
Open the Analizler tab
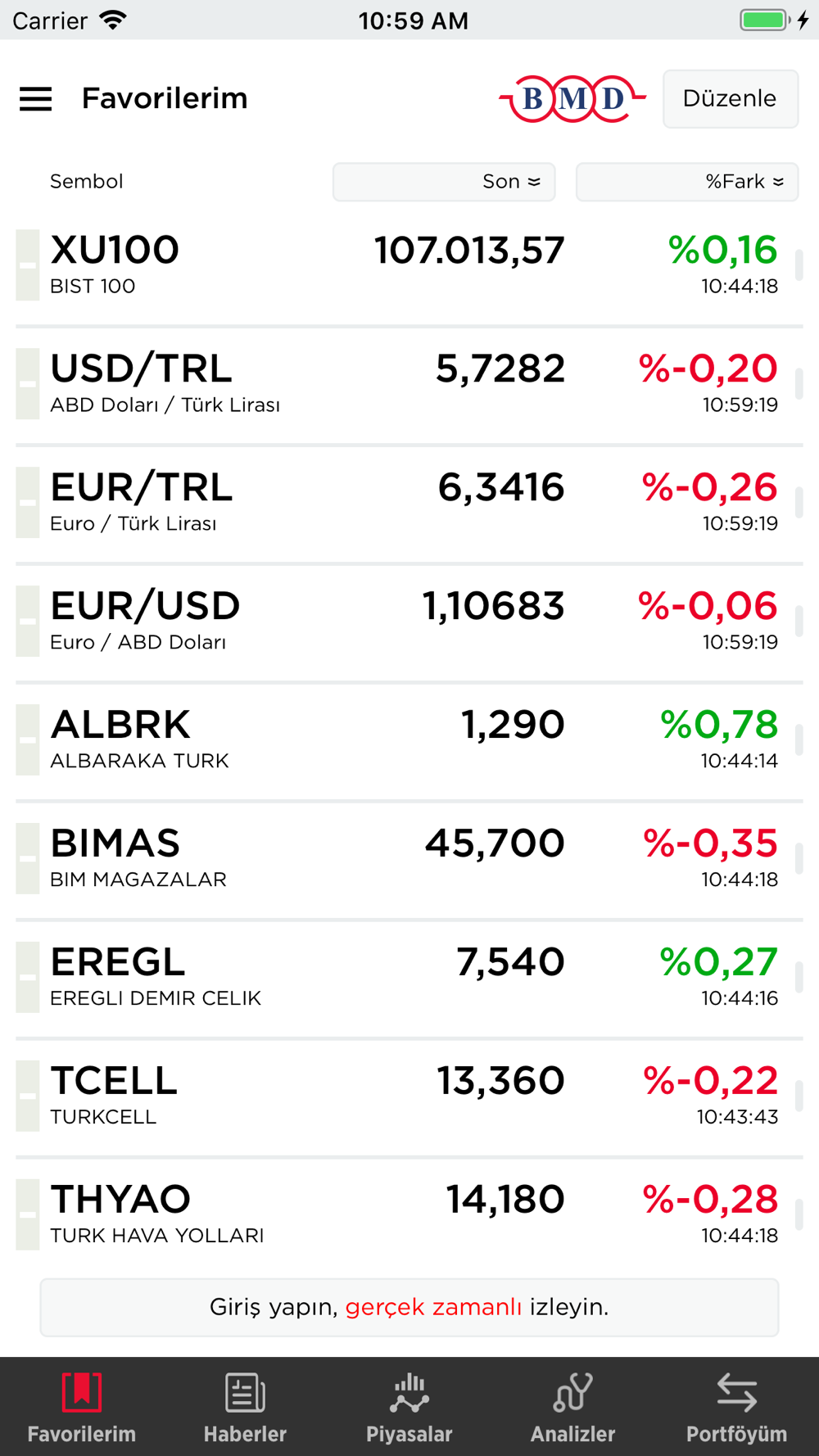[573, 1408]
